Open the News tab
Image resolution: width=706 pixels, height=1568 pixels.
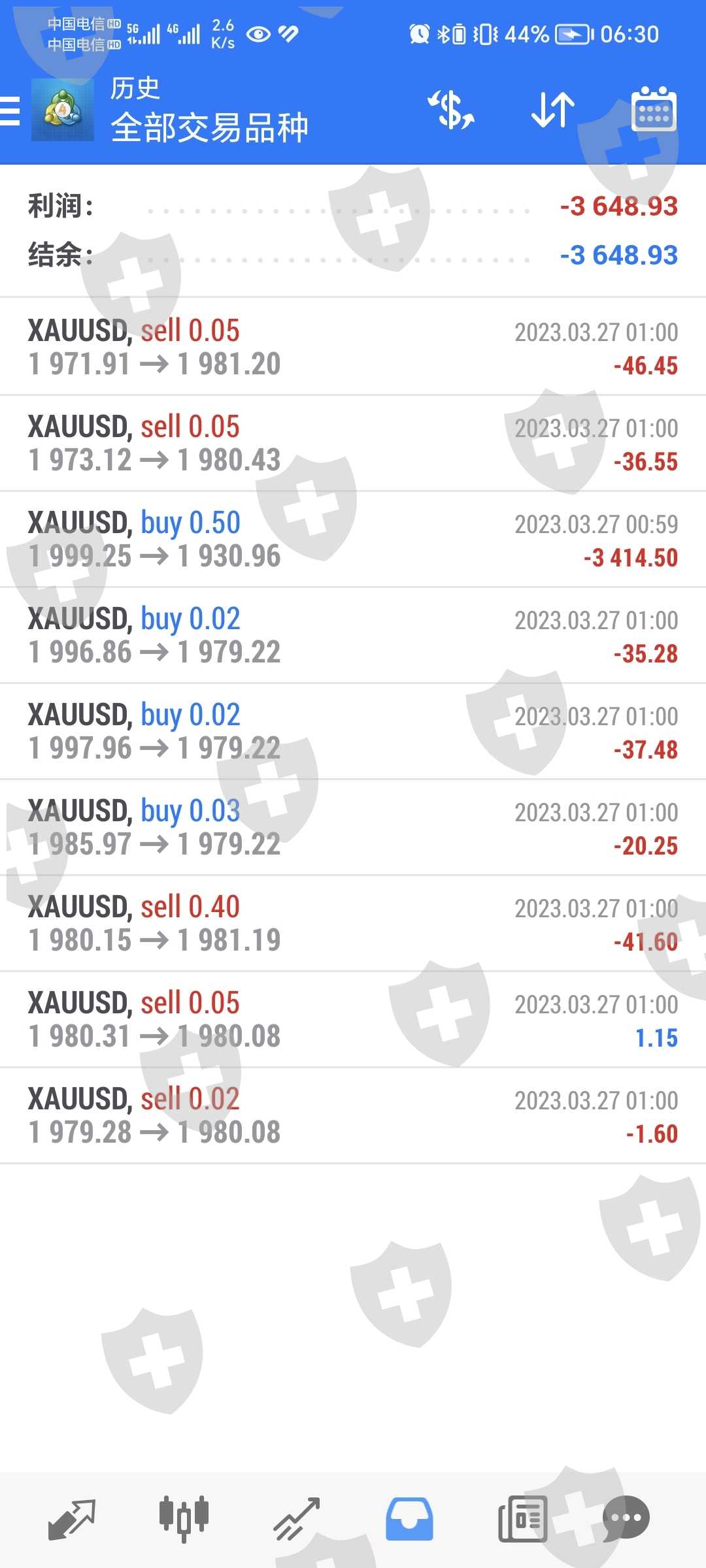point(522,1519)
